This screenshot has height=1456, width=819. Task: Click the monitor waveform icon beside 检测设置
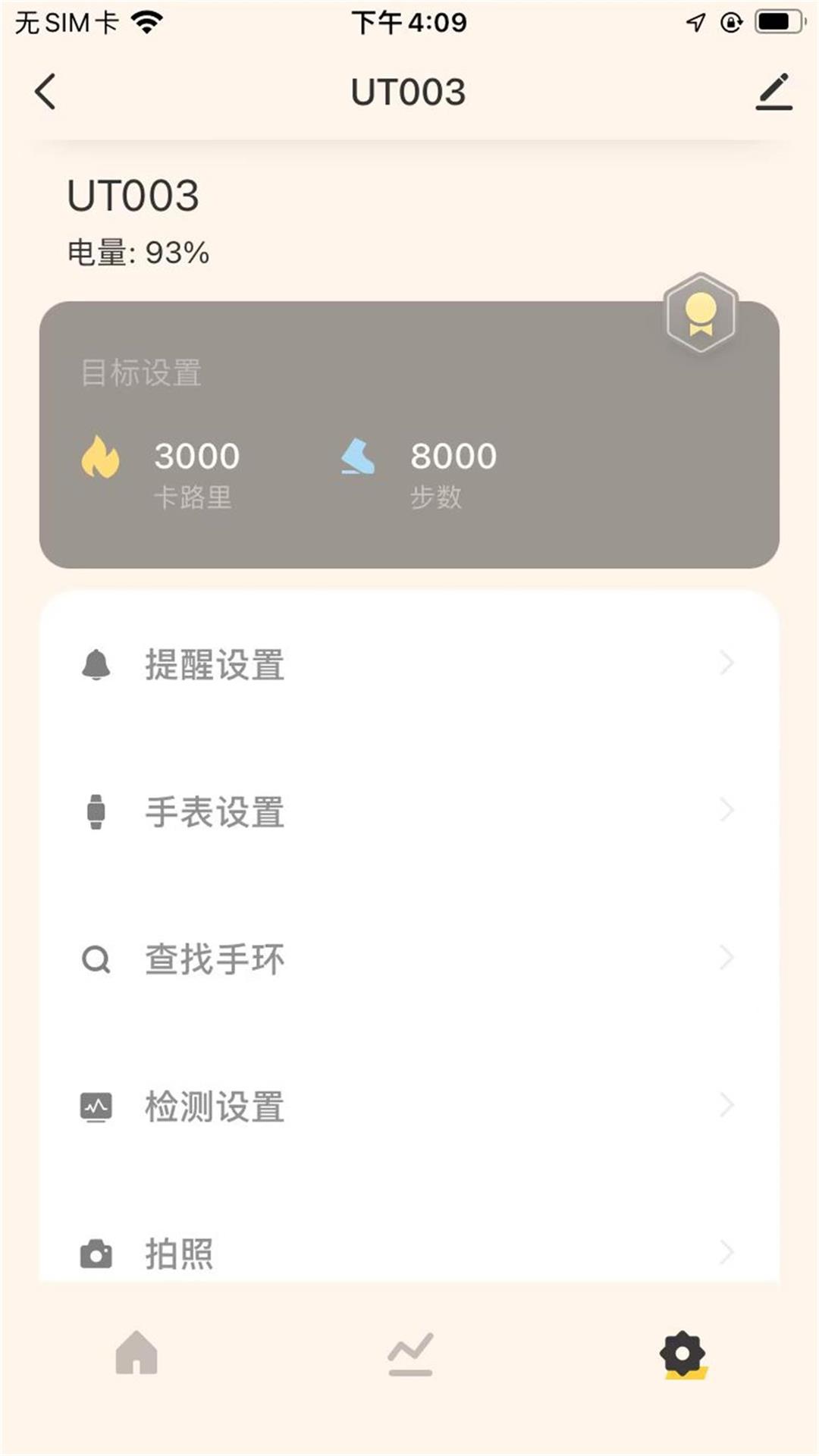[x=97, y=1106]
